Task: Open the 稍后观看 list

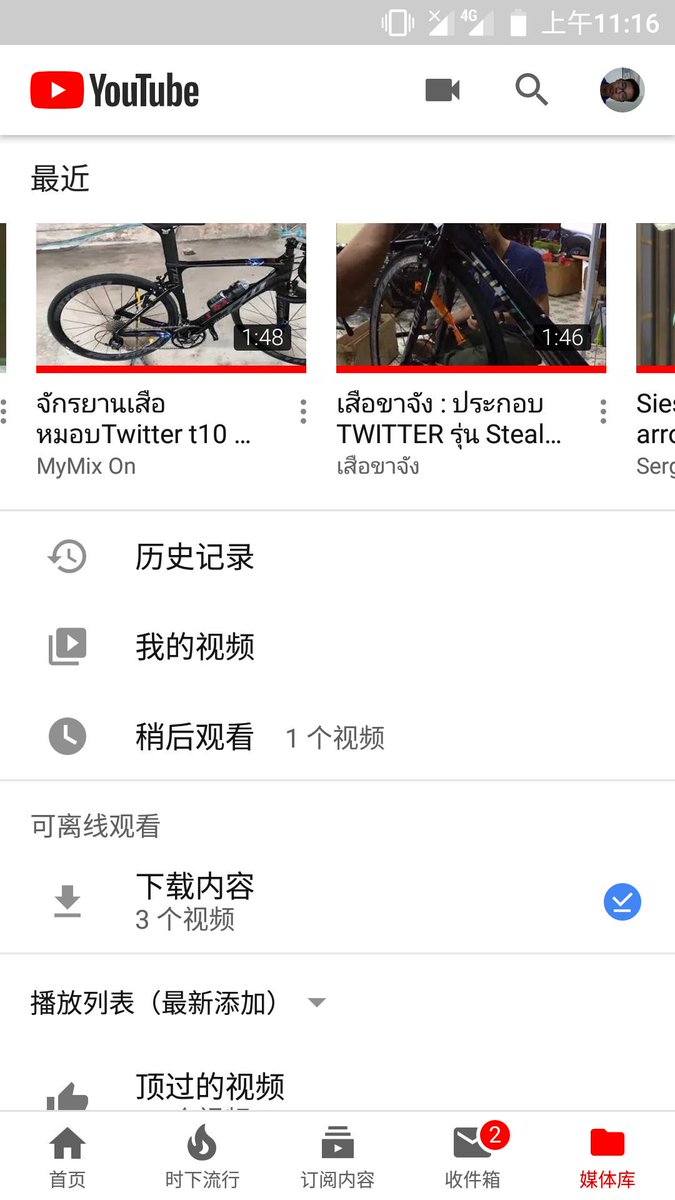Action: point(195,738)
